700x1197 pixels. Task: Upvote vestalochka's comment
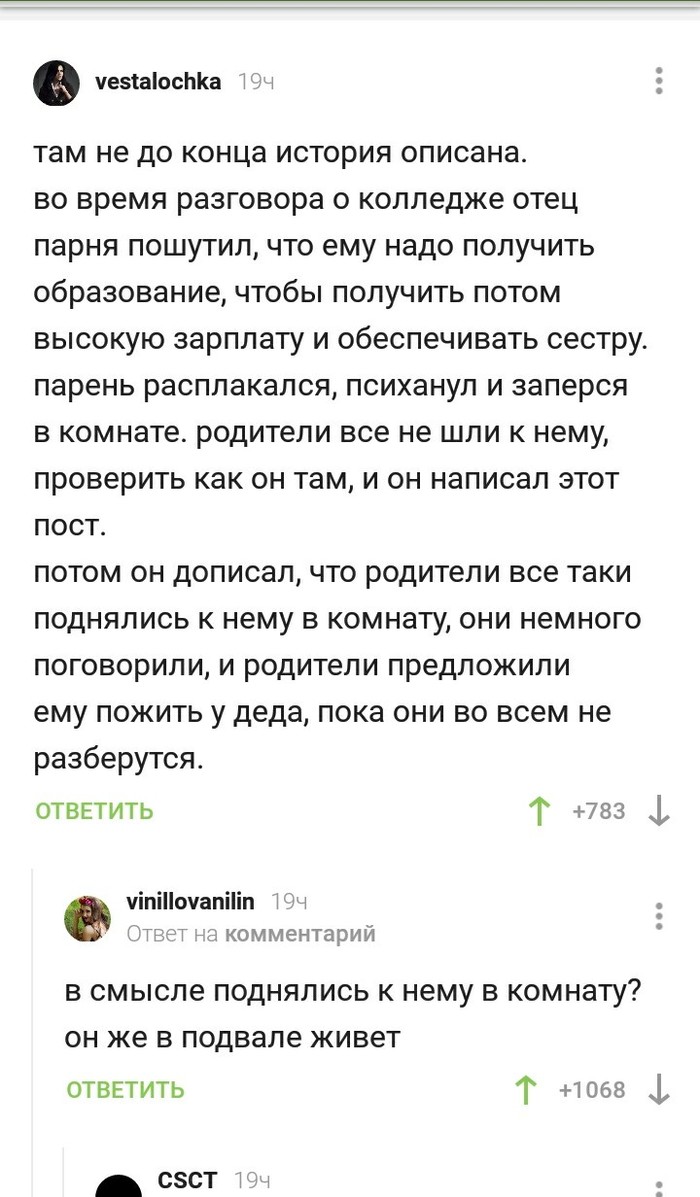pyautogui.click(x=540, y=811)
